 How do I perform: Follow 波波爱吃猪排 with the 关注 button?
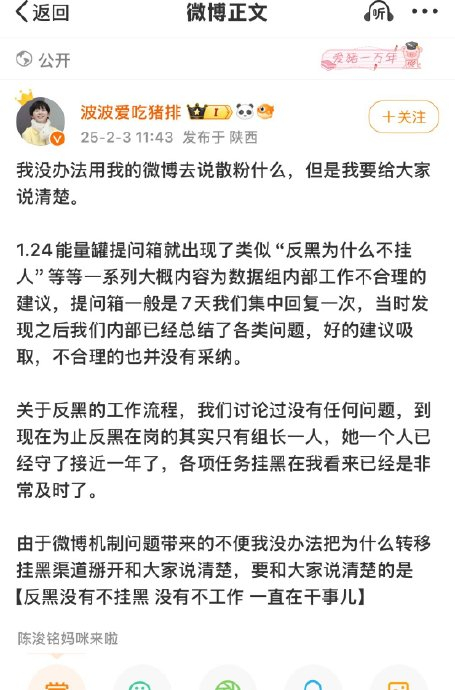tap(404, 117)
